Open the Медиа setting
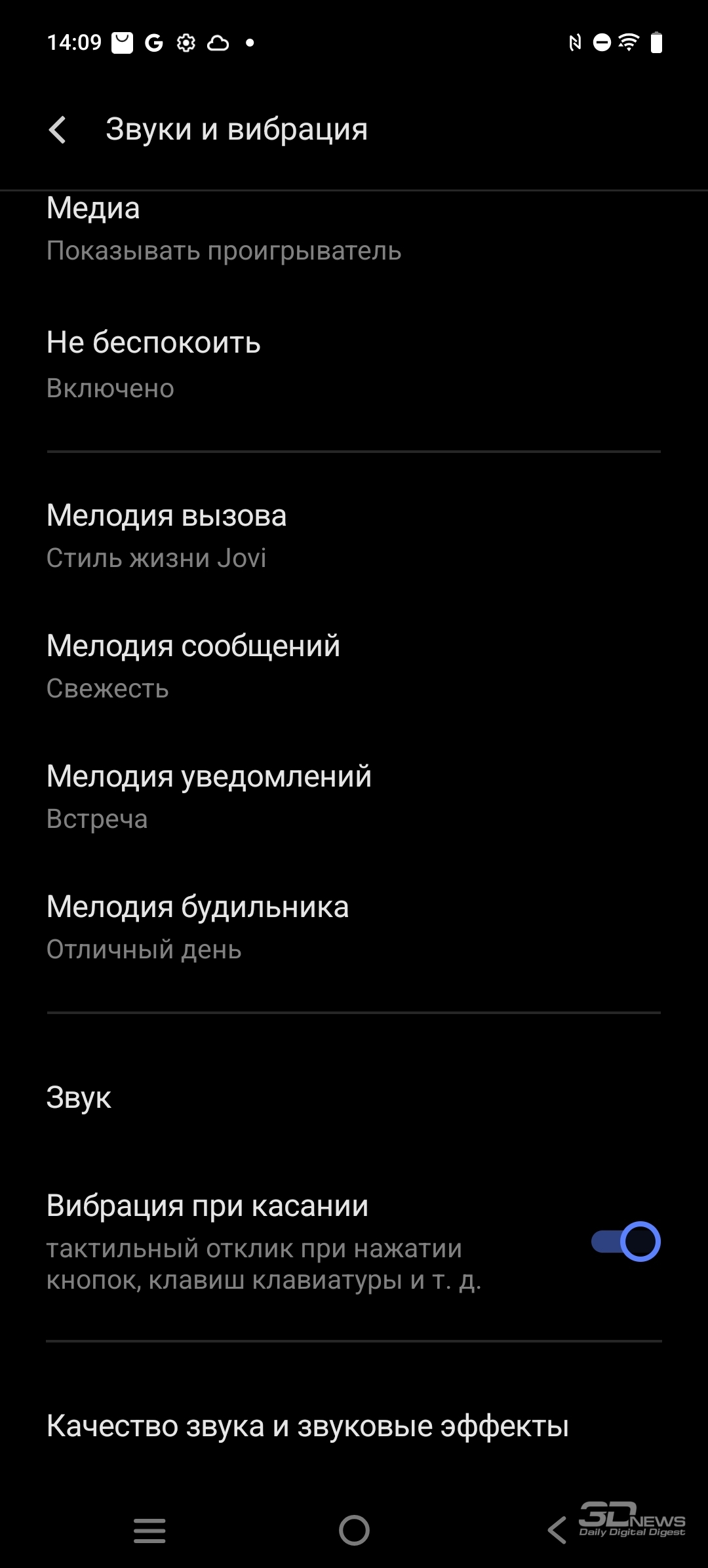Image resolution: width=708 pixels, height=1568 pixels. coord(354,231)
